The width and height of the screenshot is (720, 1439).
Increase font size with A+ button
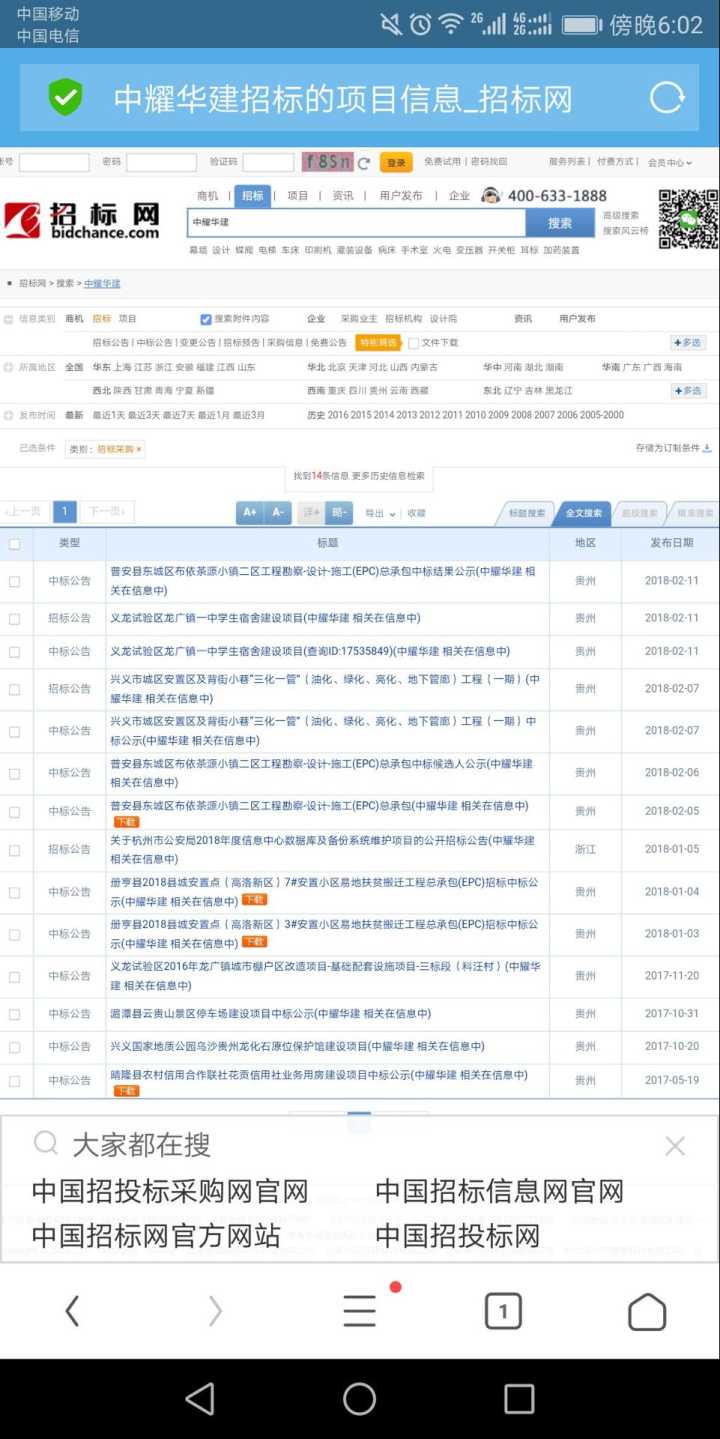tap(249, 512)
